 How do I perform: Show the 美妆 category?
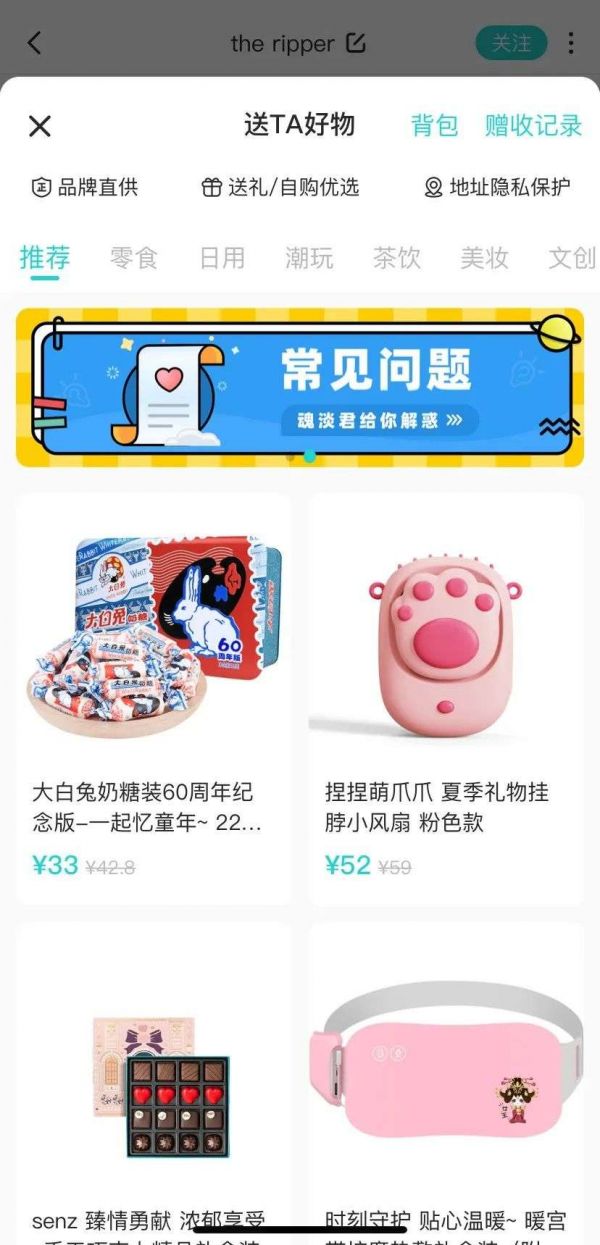pos(484,258)
